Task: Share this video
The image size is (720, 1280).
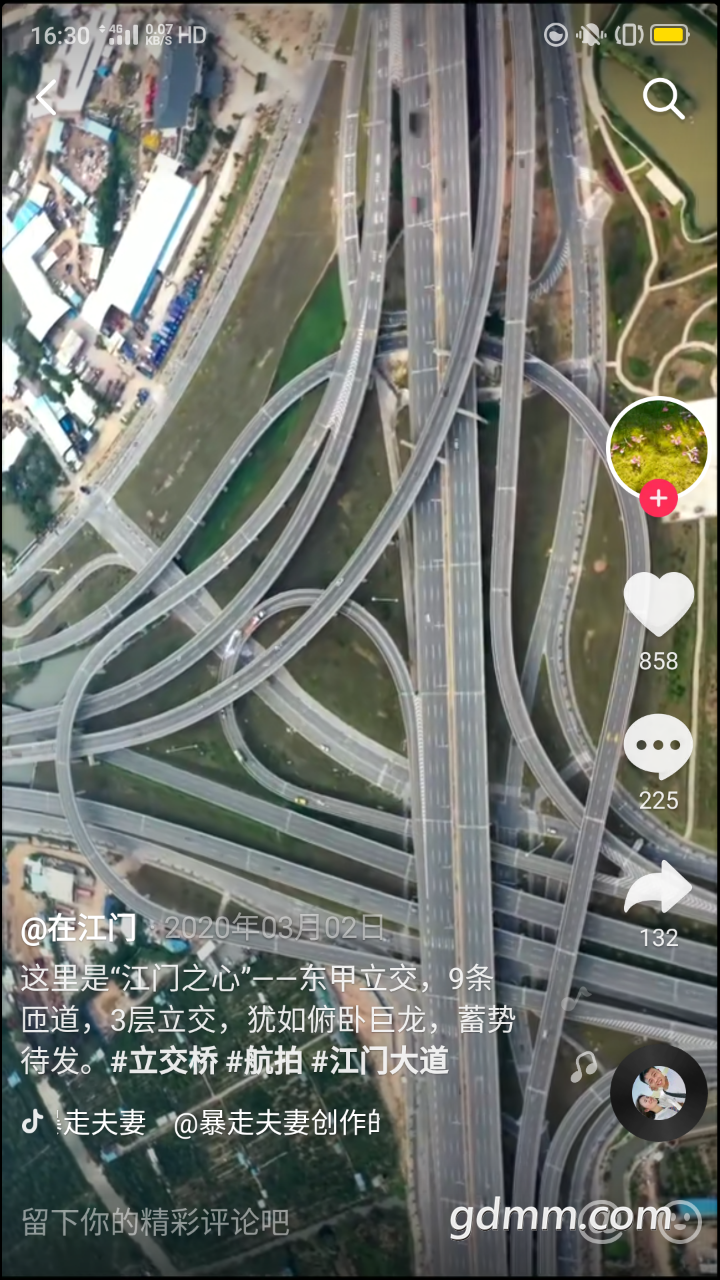Action: pyautogui.click(x=658, y=889)
